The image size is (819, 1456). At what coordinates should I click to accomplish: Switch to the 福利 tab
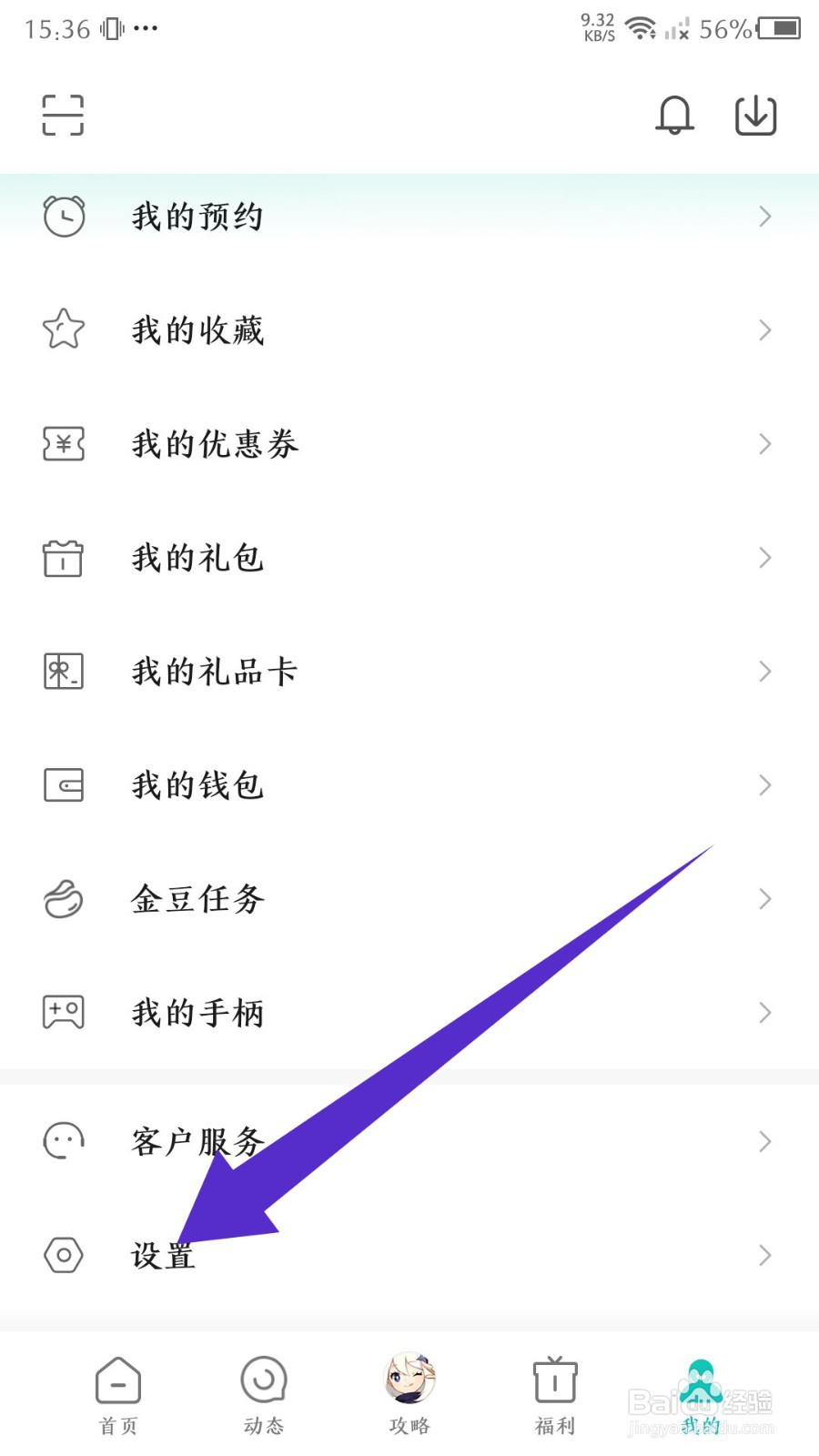[x=555, y=1394]
